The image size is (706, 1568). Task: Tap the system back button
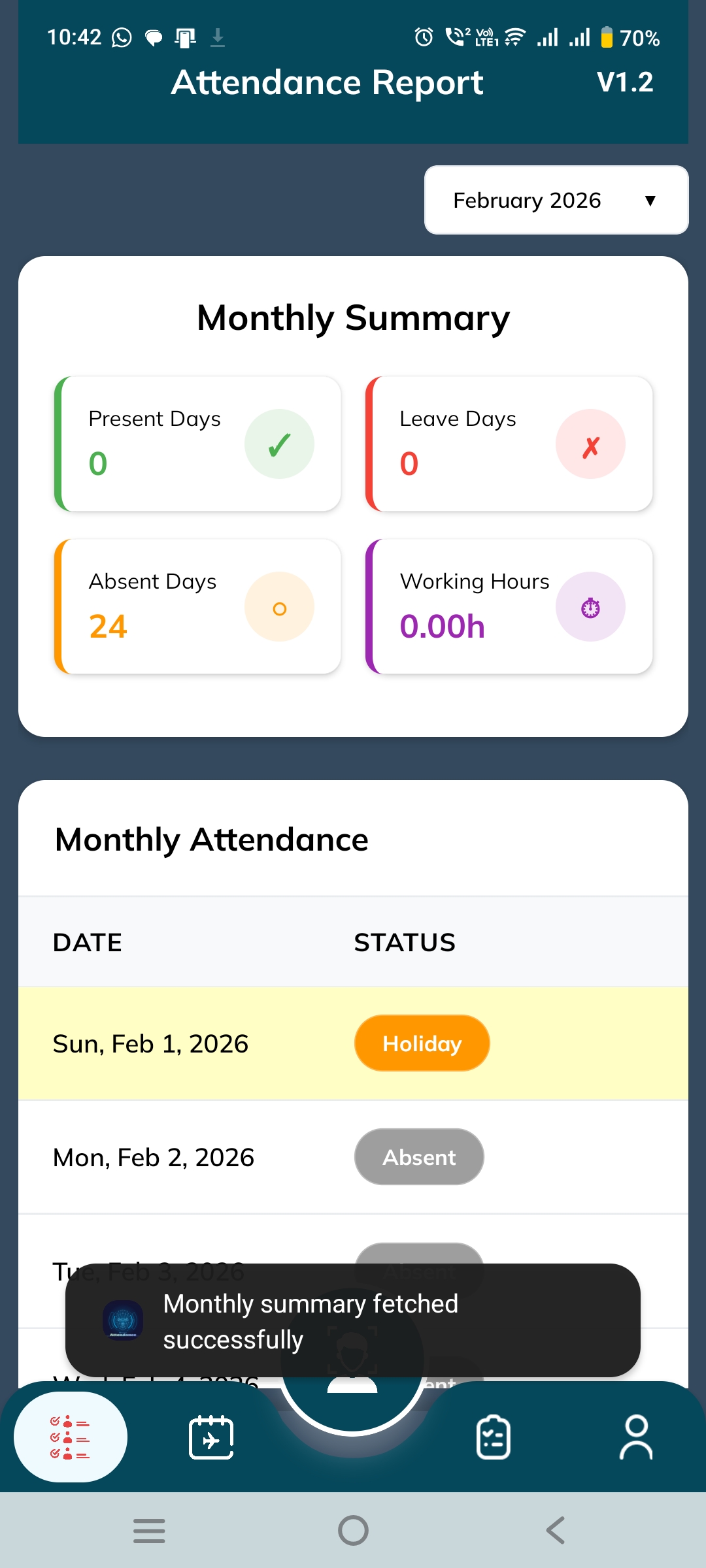click(556, 1530)
